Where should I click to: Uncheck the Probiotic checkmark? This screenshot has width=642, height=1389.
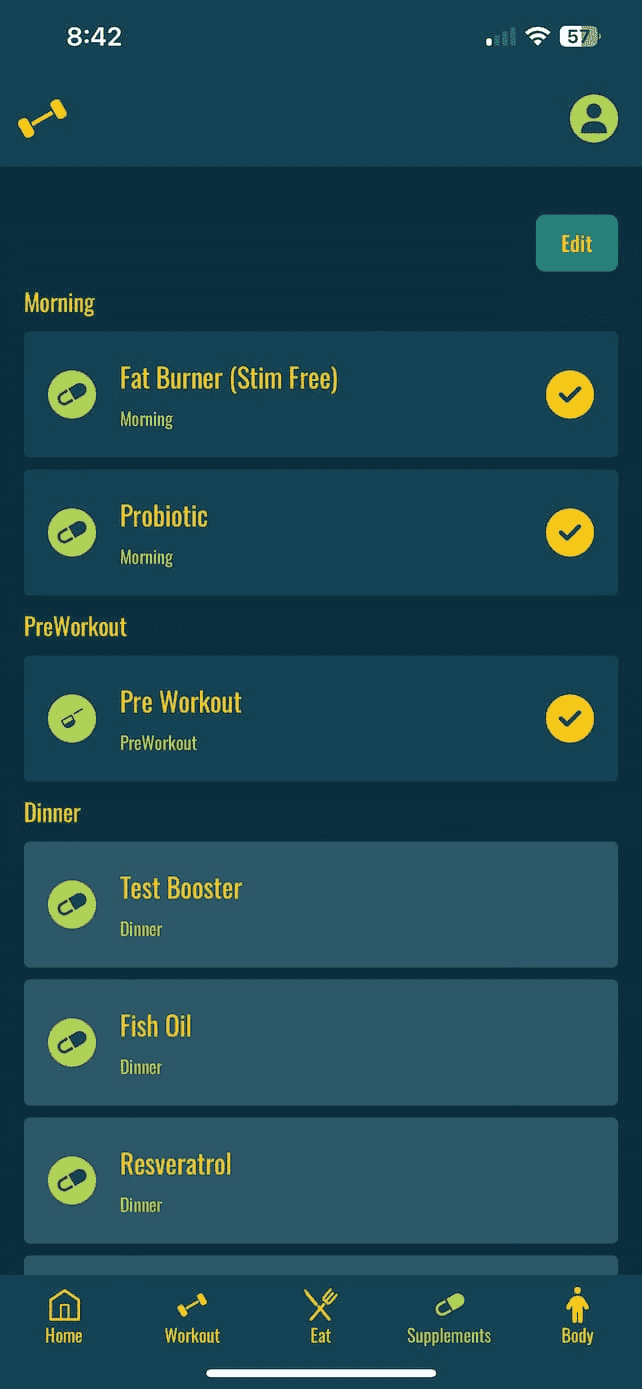569,532
